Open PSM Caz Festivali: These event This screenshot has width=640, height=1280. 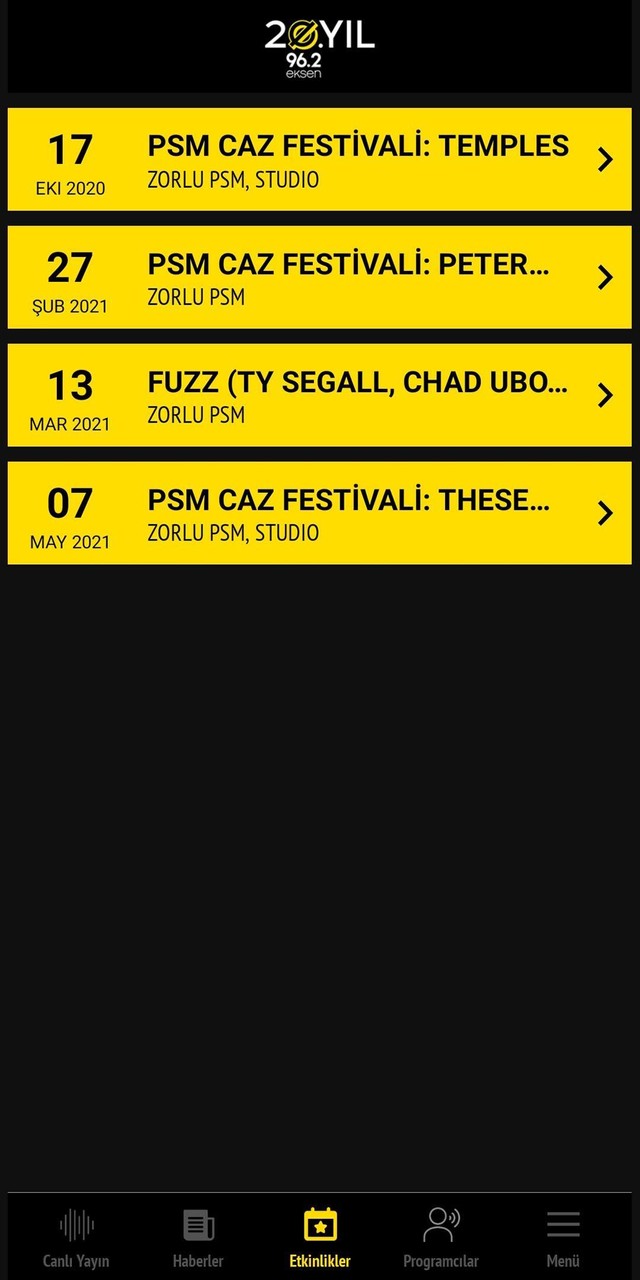click(320, 513)
